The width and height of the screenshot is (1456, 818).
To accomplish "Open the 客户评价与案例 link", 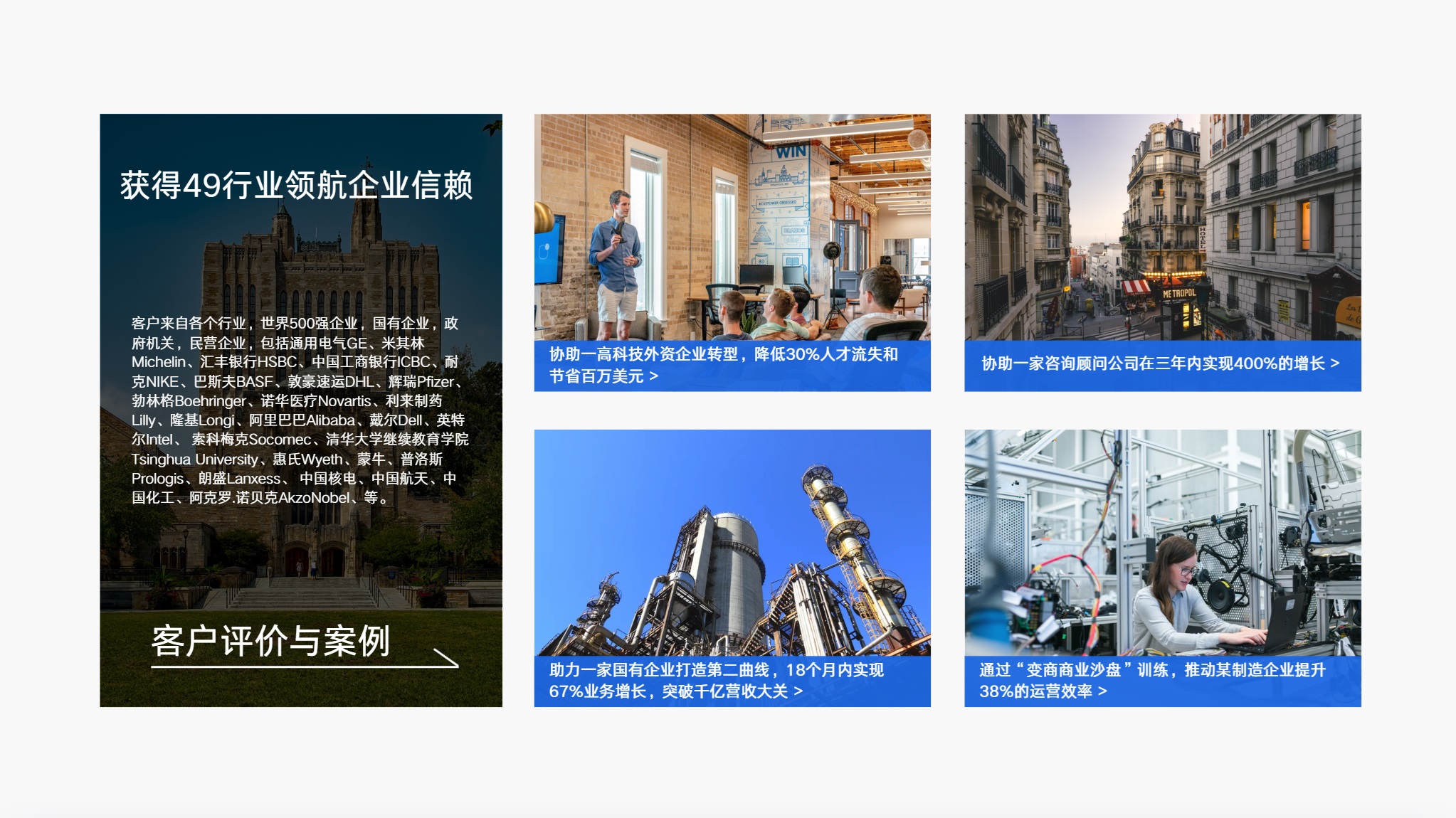I will coord(304,644).
